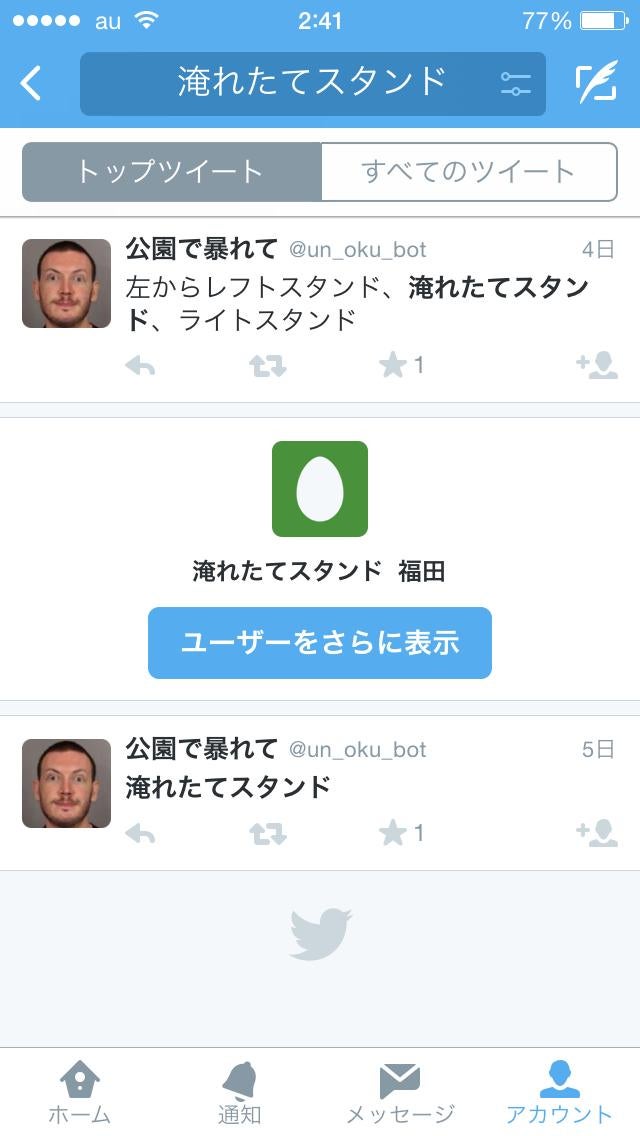This screenshot has width=640, height=1136.
Task: Go to ホーム tab
Action: 80,1092
